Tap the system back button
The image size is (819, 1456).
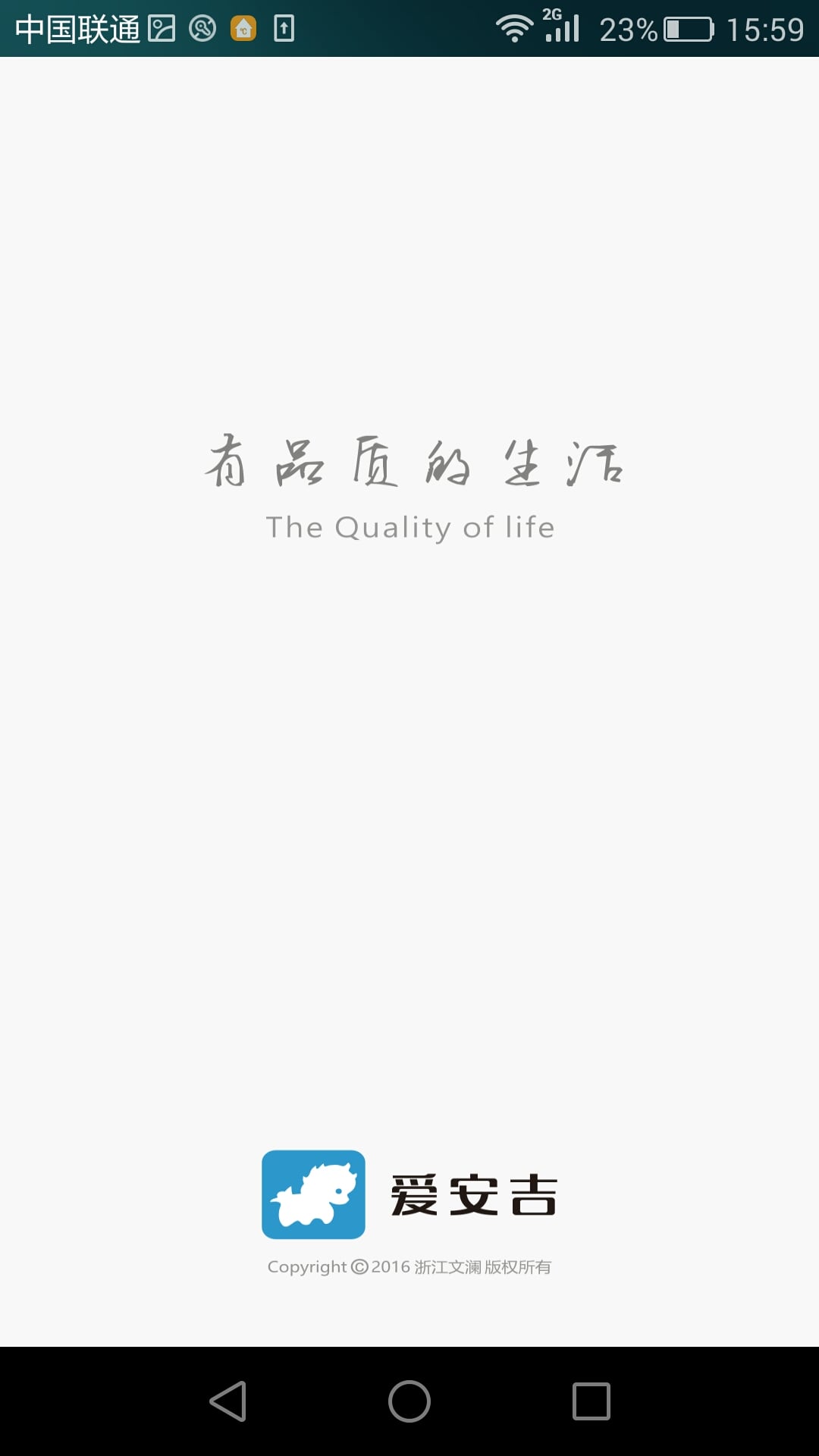228,1401
